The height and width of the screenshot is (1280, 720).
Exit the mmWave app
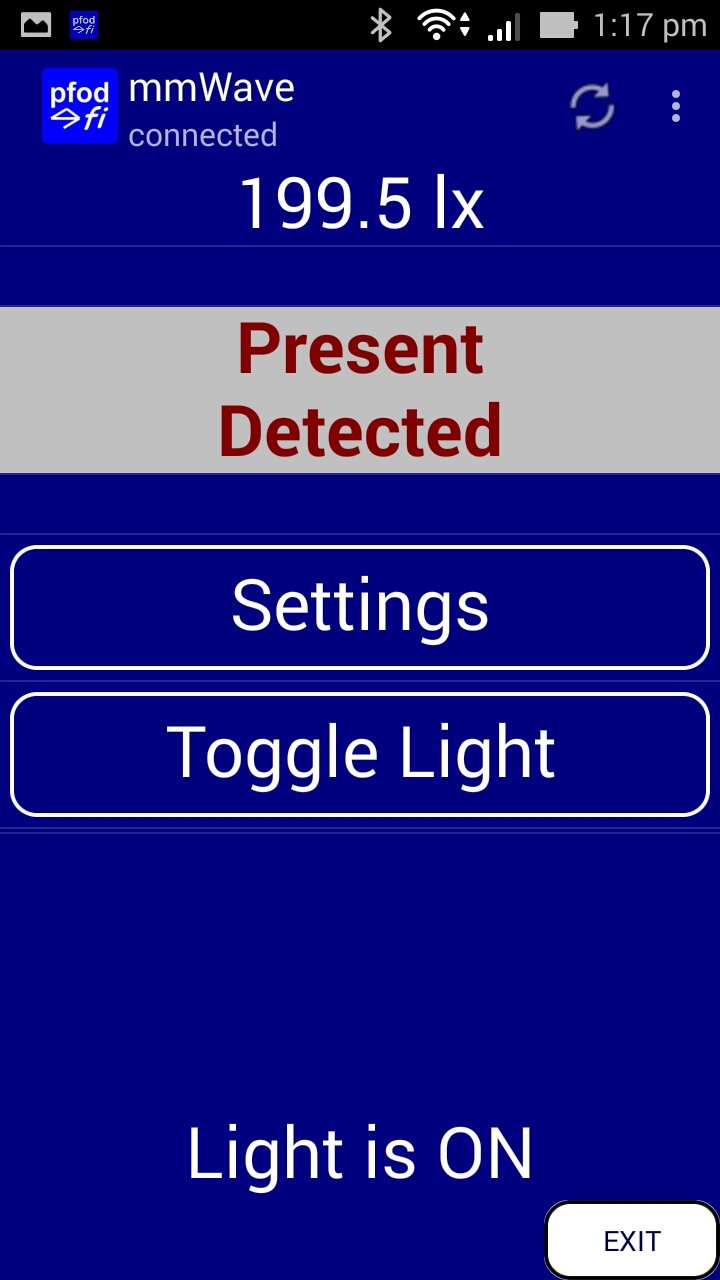pyautogui.click(x=632, y=1241)
